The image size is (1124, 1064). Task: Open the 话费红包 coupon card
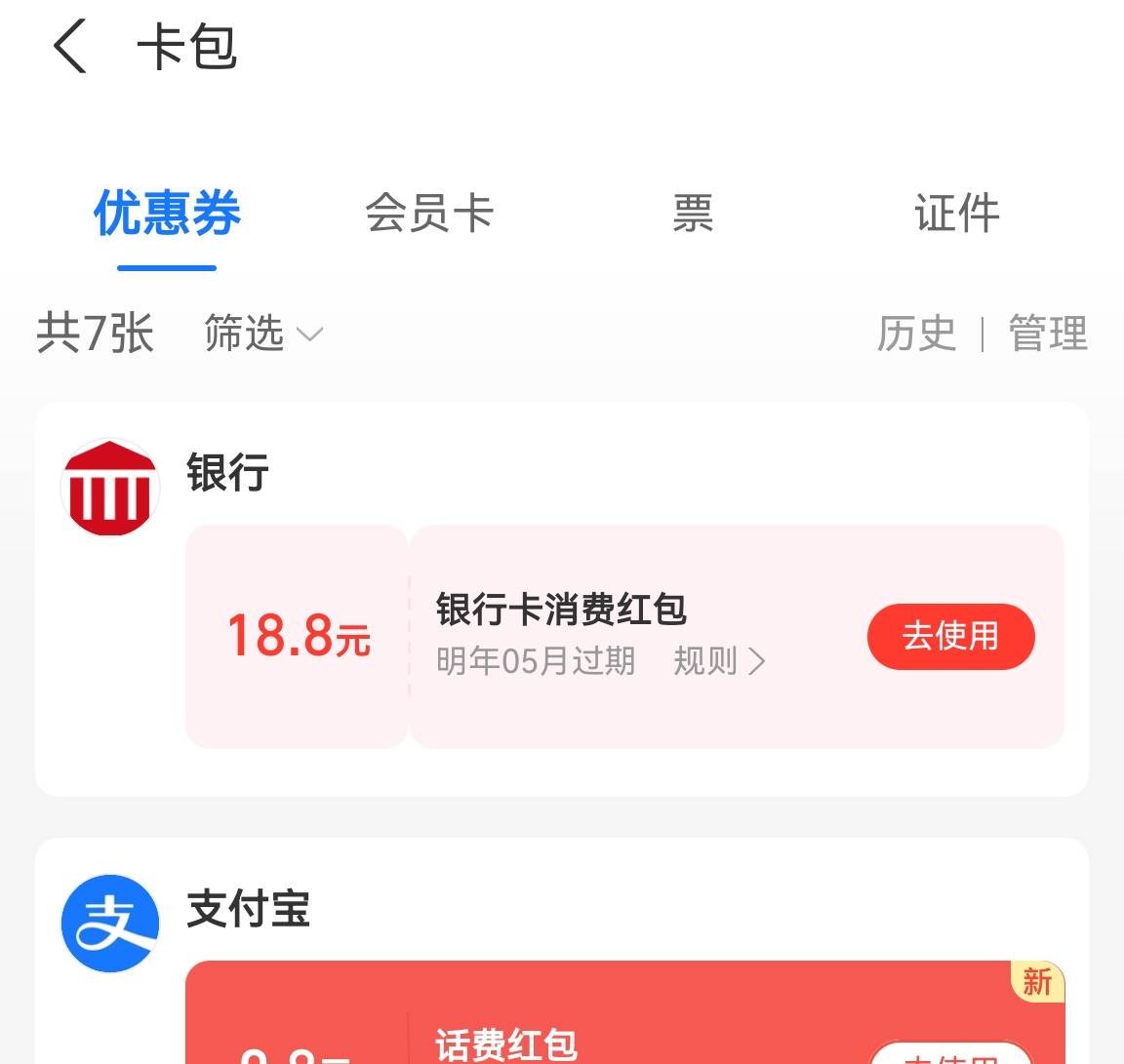tap(624, 1012)
